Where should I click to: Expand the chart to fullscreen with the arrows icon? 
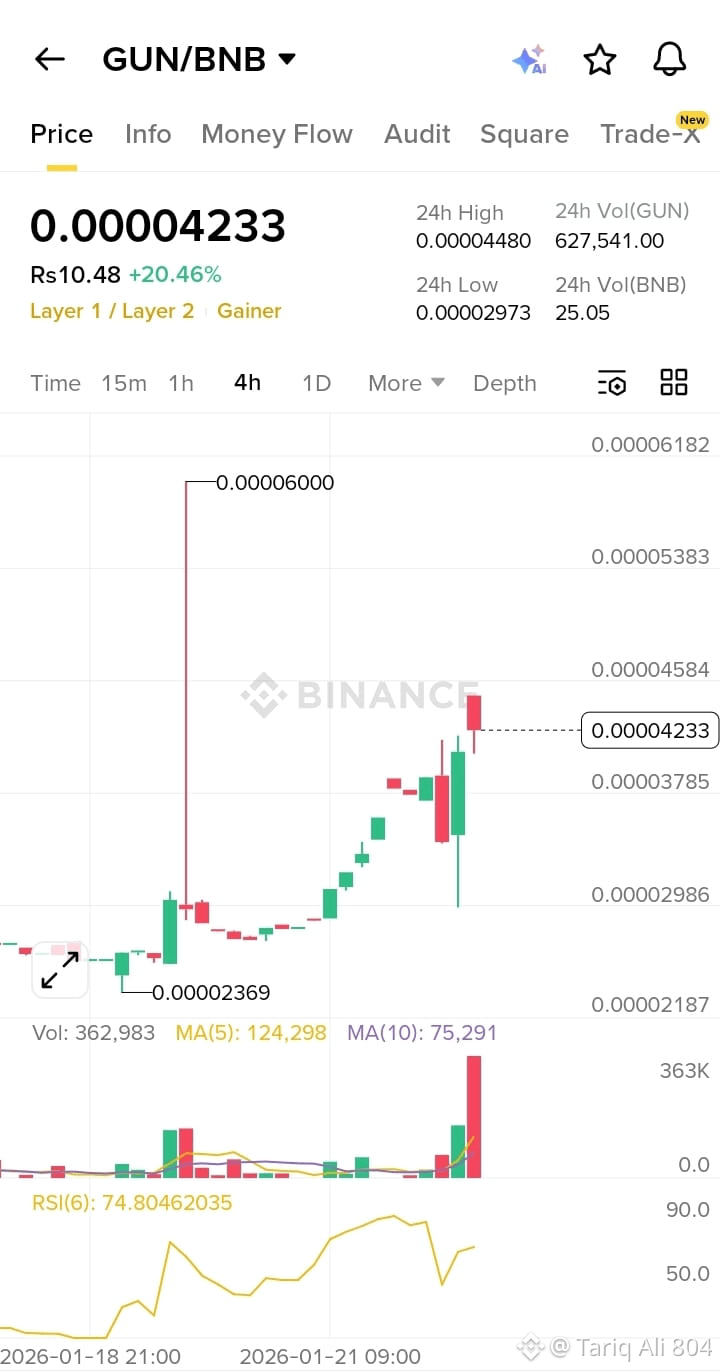(x=59, y=970)
